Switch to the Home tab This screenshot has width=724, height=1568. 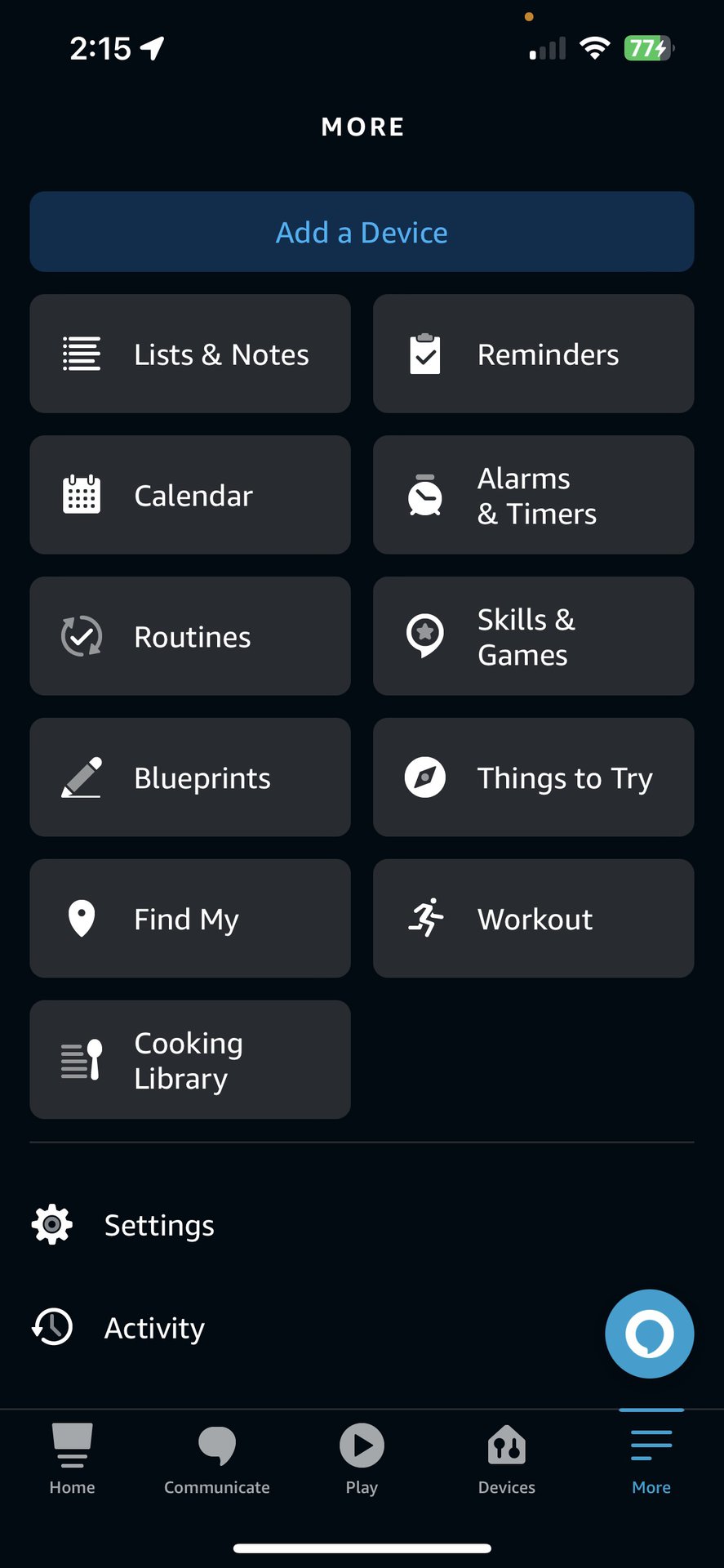pos(72,1459)
